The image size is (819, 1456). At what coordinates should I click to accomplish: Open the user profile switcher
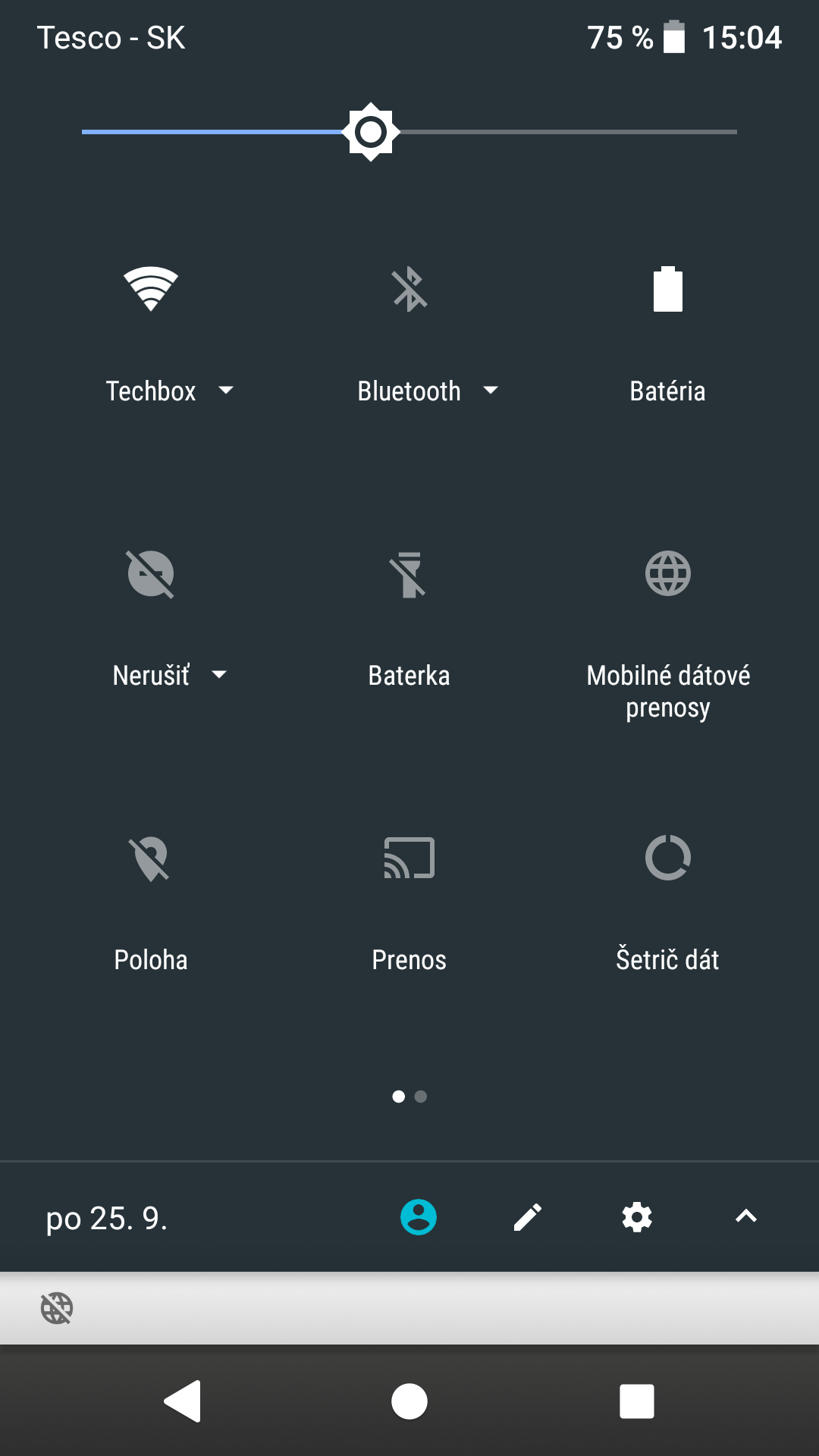419,1217
